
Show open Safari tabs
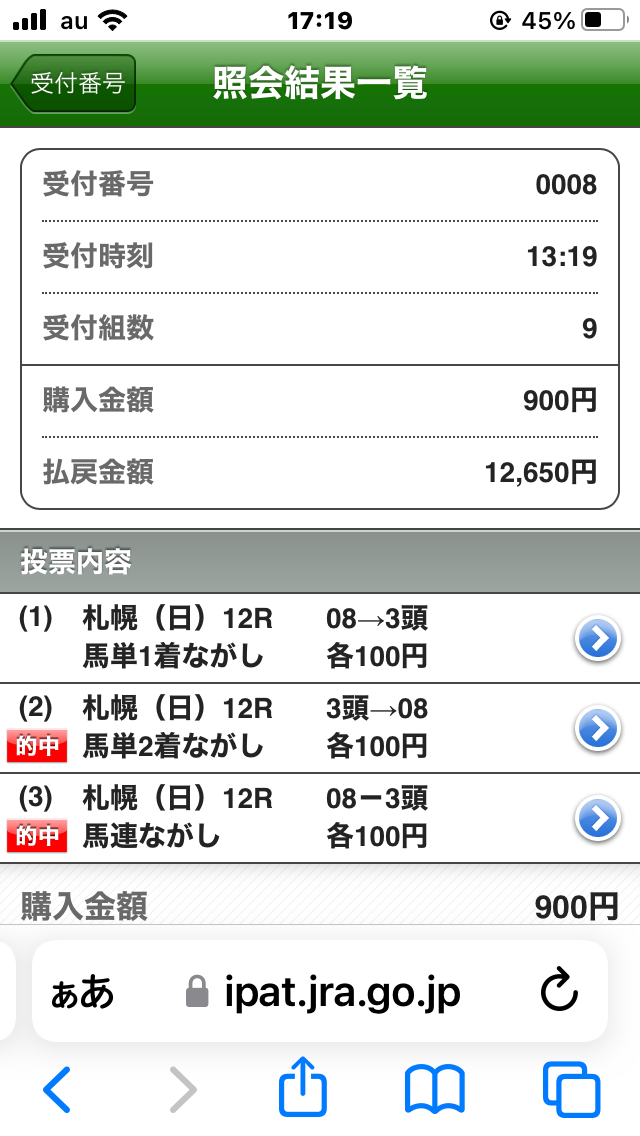[x=571, y=1089]
